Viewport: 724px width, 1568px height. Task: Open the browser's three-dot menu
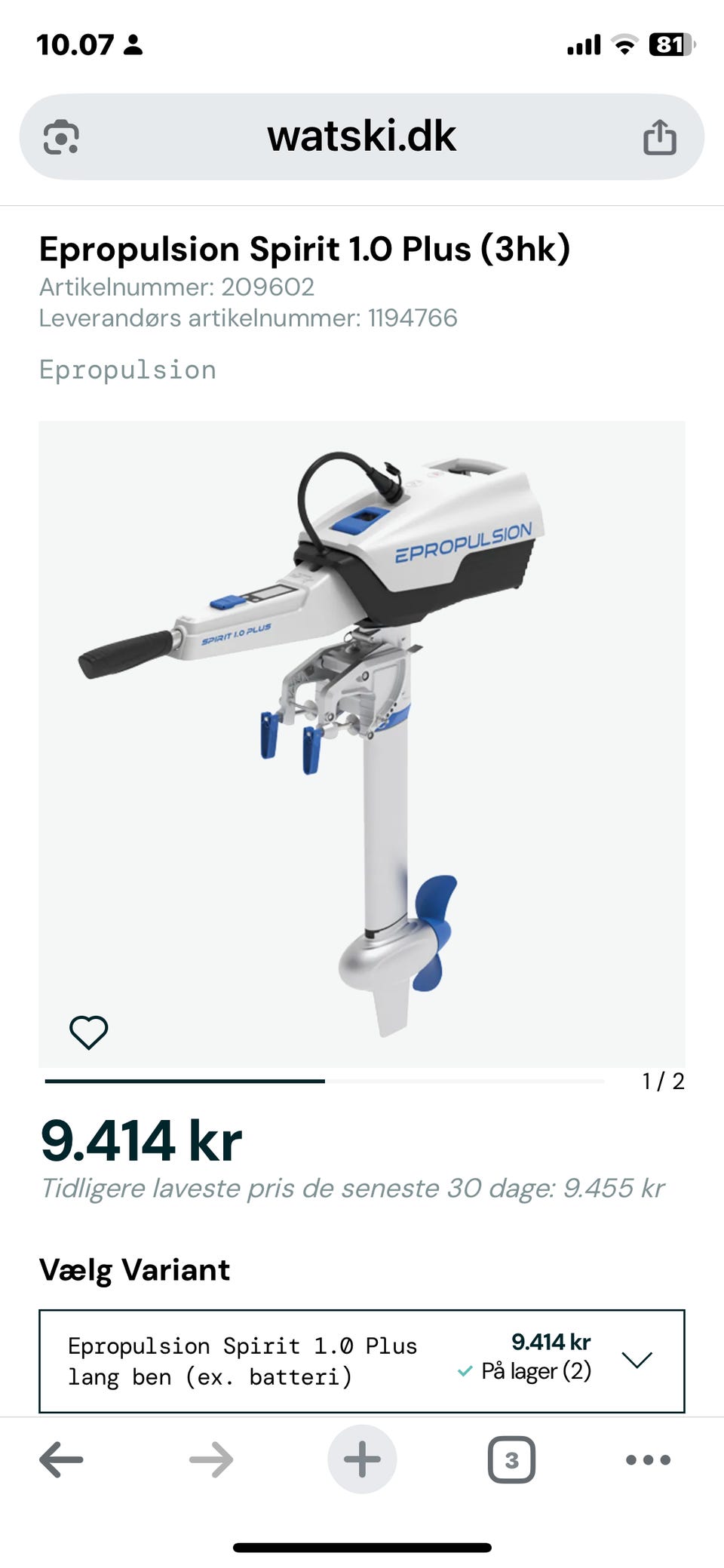click(x=648, y=1459)
